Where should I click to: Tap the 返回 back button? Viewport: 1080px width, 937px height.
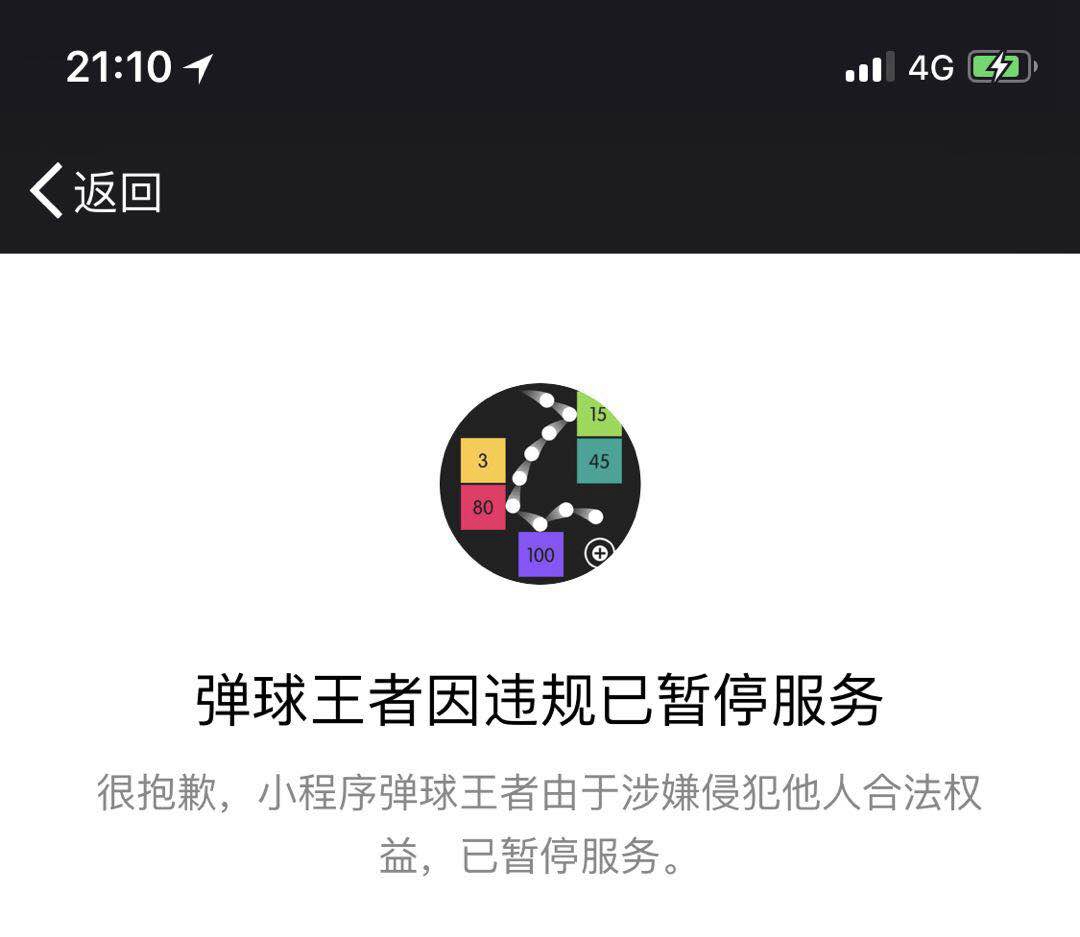pos(96,190)
